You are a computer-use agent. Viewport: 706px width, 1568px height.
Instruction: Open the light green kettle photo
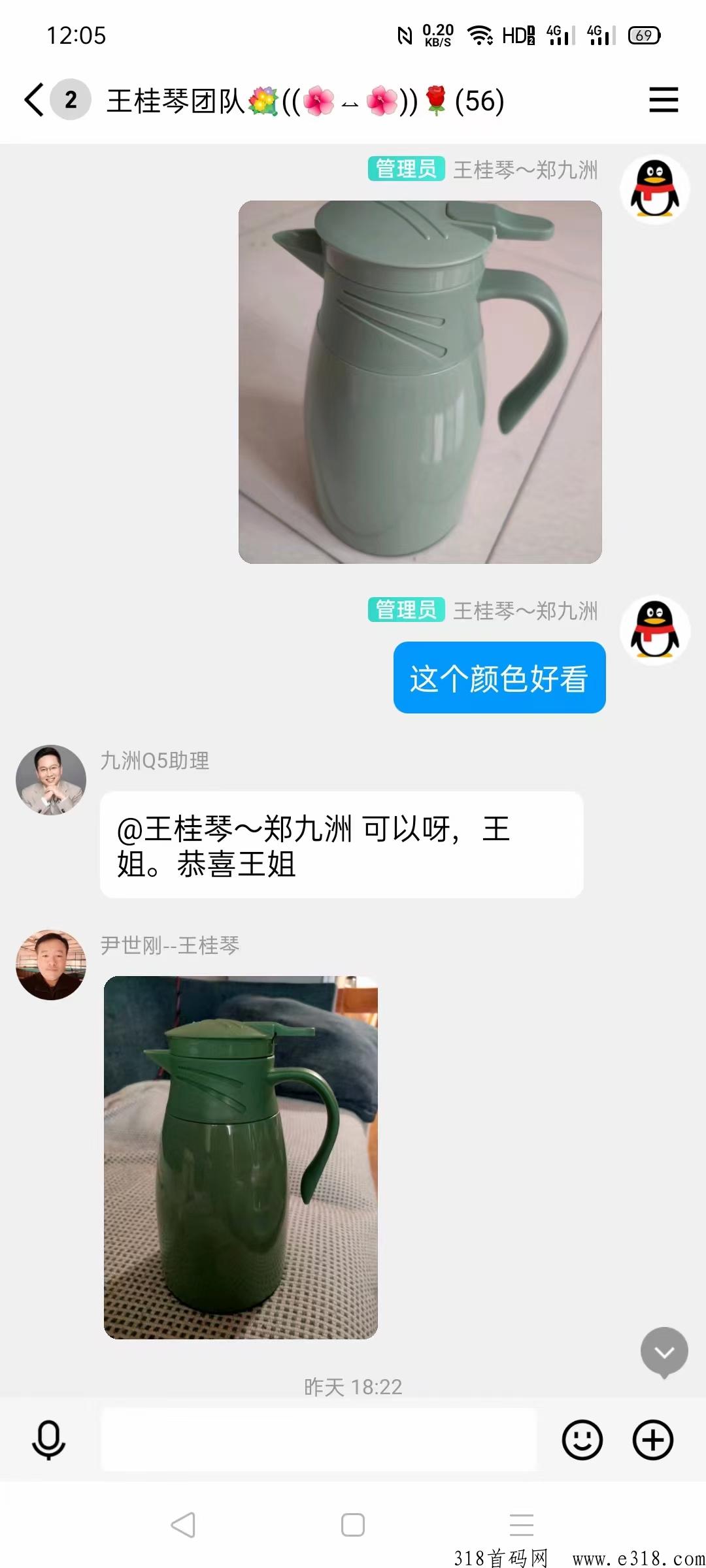(x=420, y=382)
